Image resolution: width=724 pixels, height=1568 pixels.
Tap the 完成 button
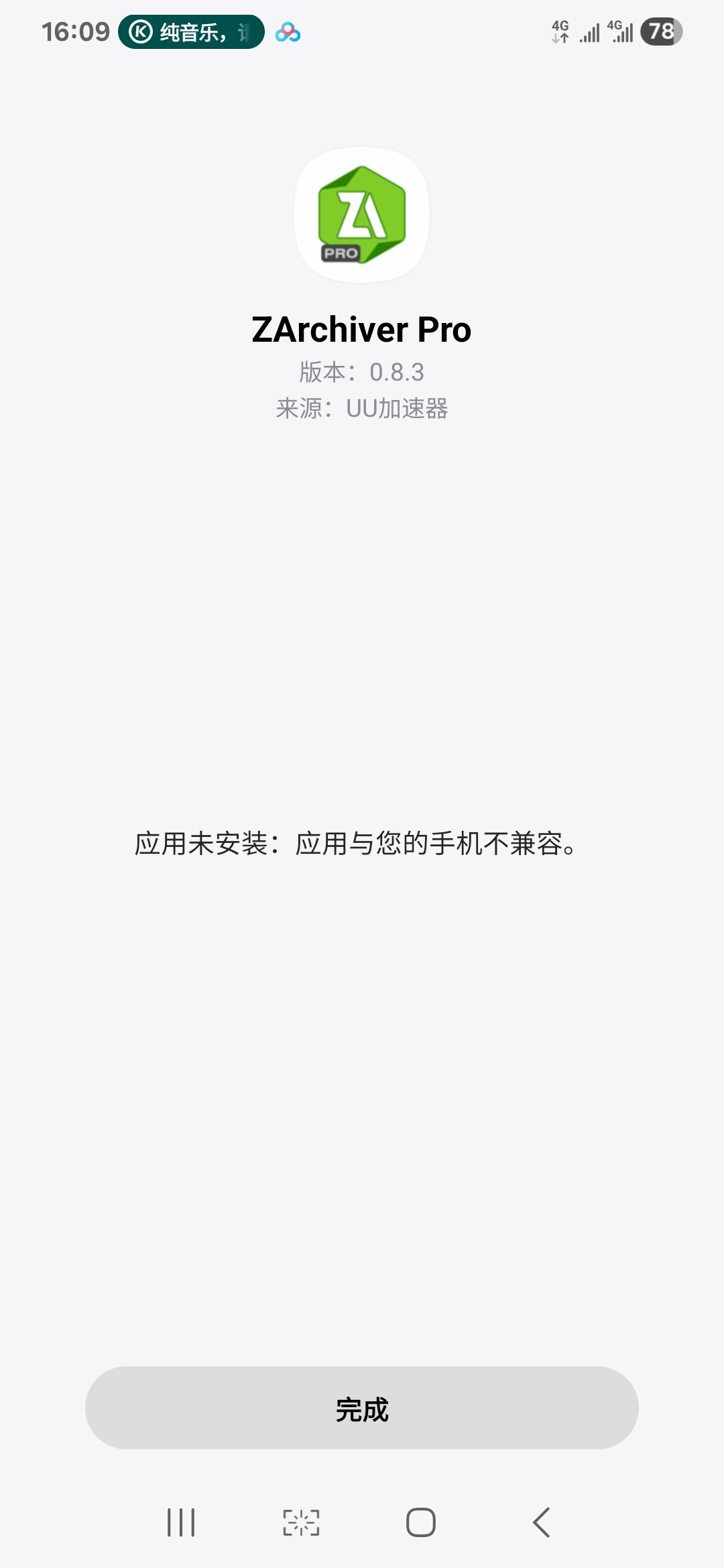click(362, 1409)
